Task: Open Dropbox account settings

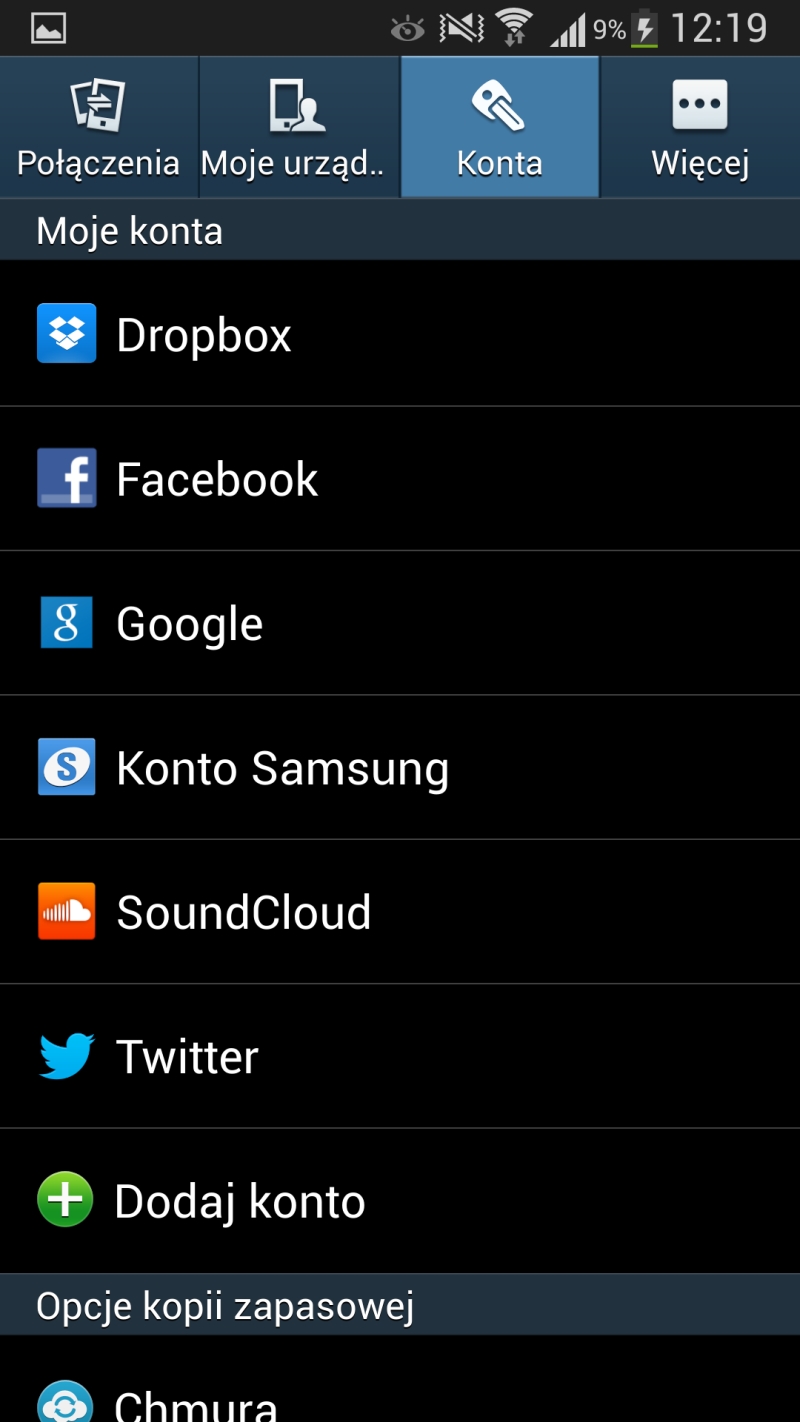Action: [x=400, y=334]
